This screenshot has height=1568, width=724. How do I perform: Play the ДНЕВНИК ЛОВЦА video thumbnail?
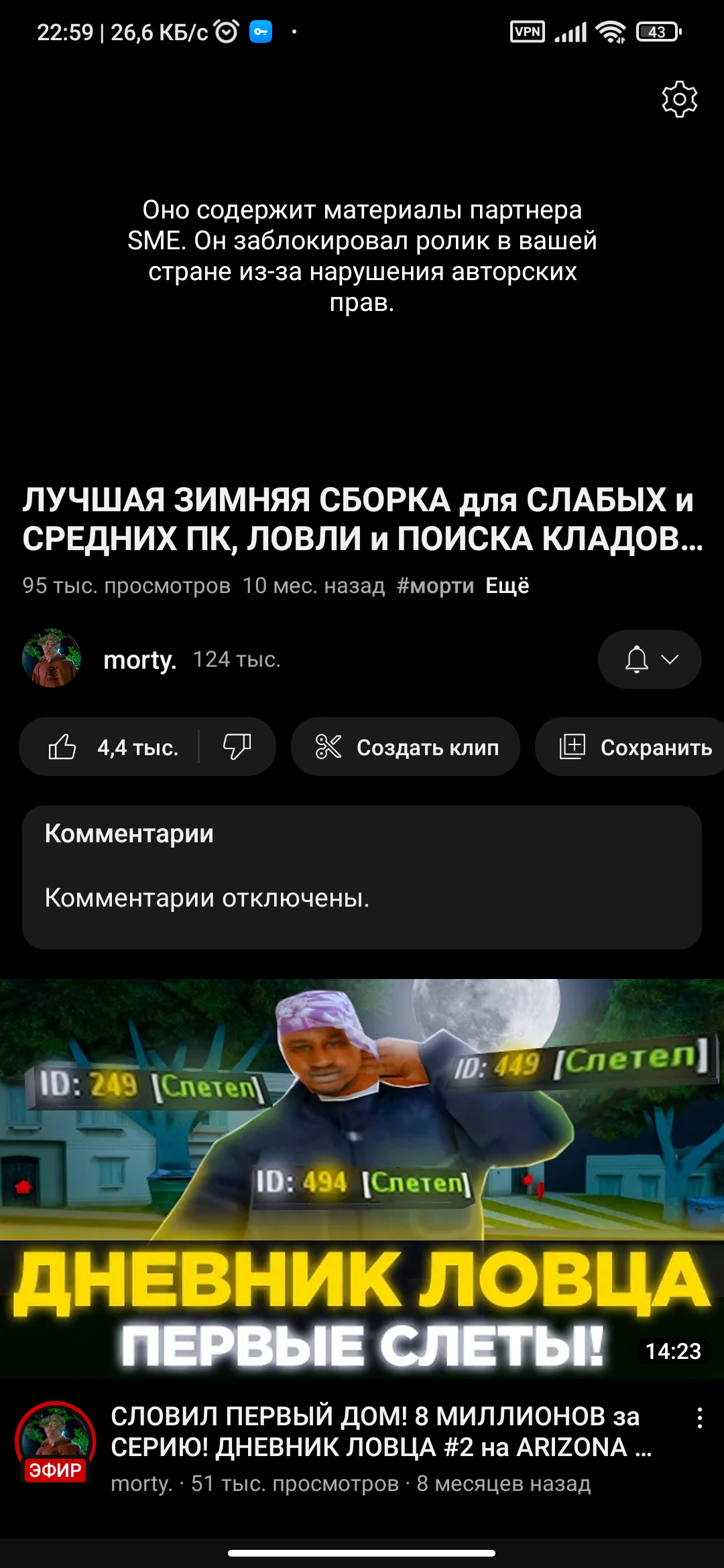pos(362,1179)
